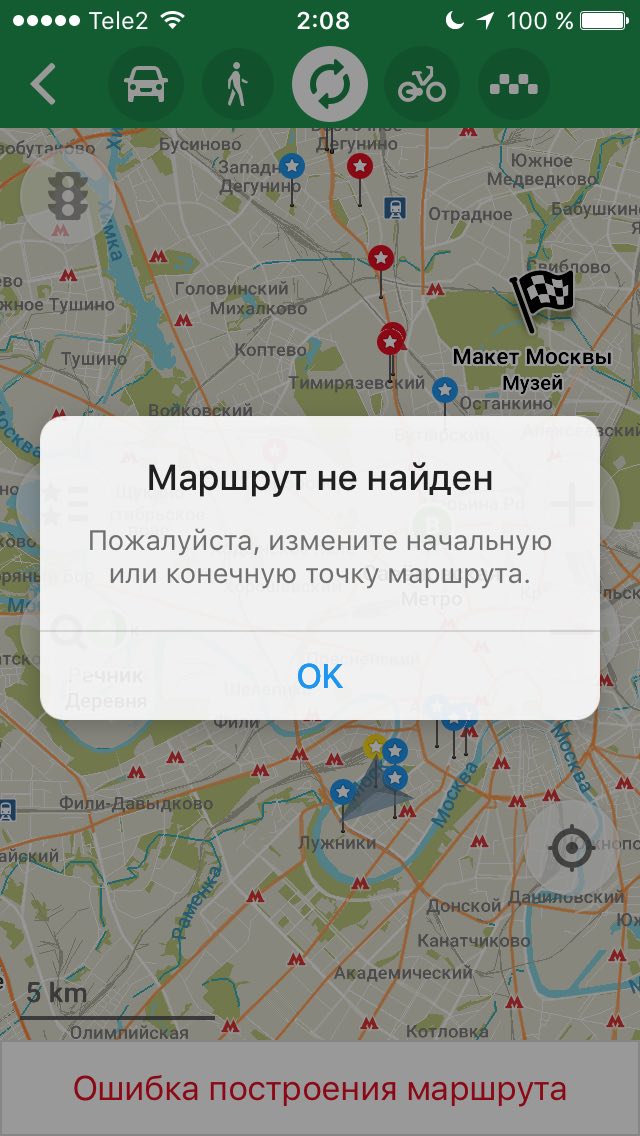The image size is (640, 1136).
Task: Choose the public transit routing icon
Action: pos(330,85)
